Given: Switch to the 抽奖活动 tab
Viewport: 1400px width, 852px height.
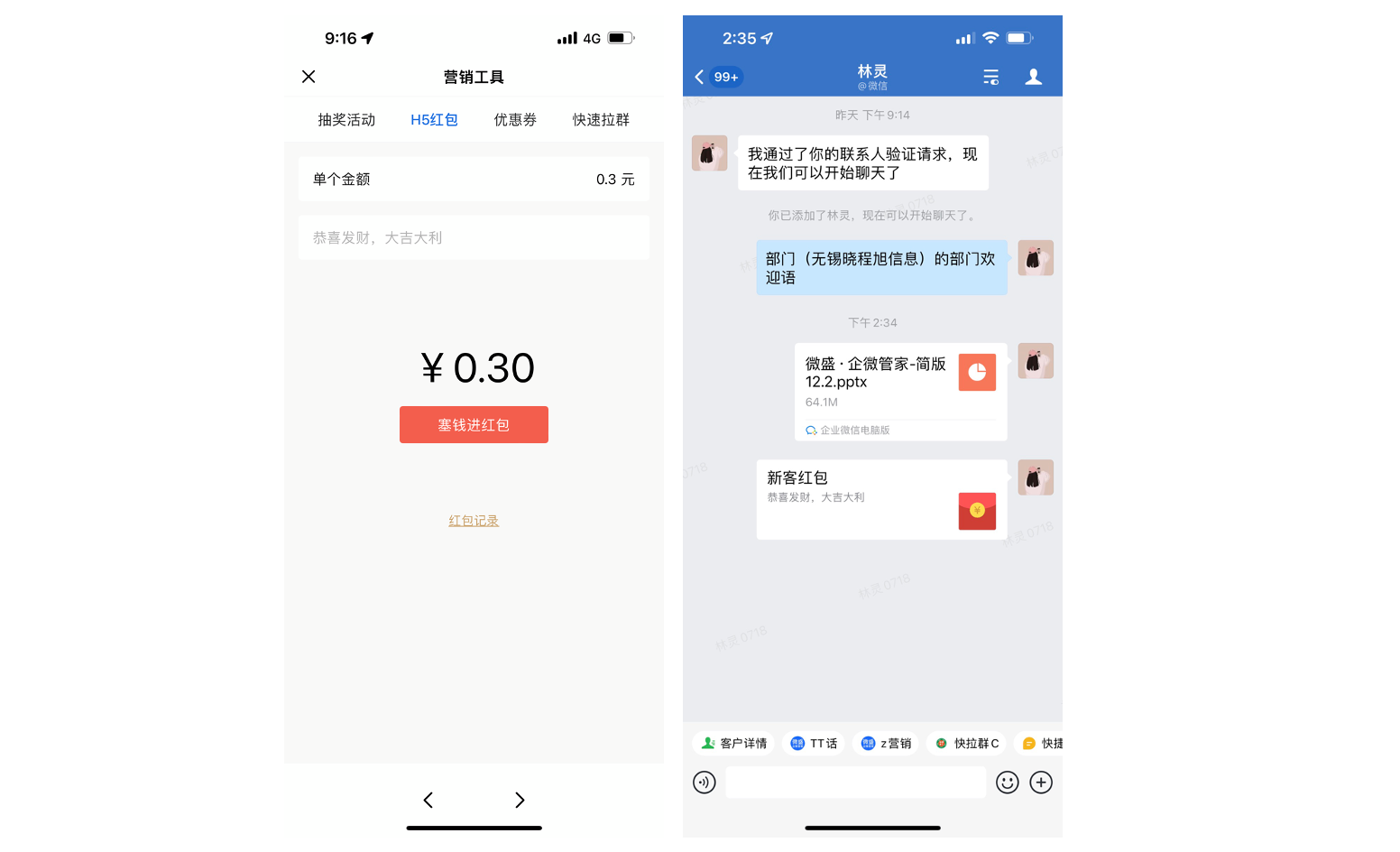Looking at the screenshot, I should (346, 120).
